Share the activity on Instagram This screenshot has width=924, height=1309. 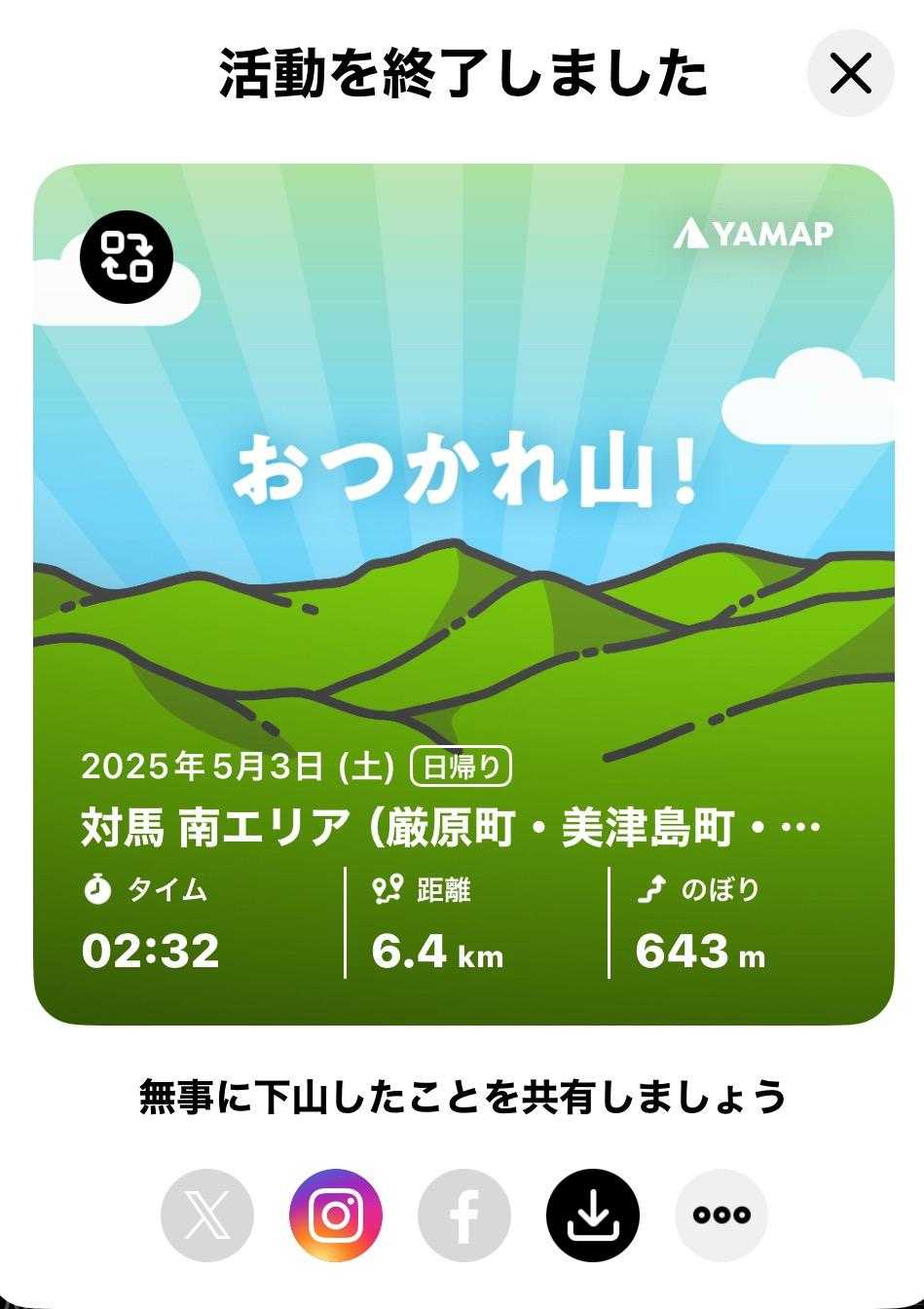[x=336, y=1215]
